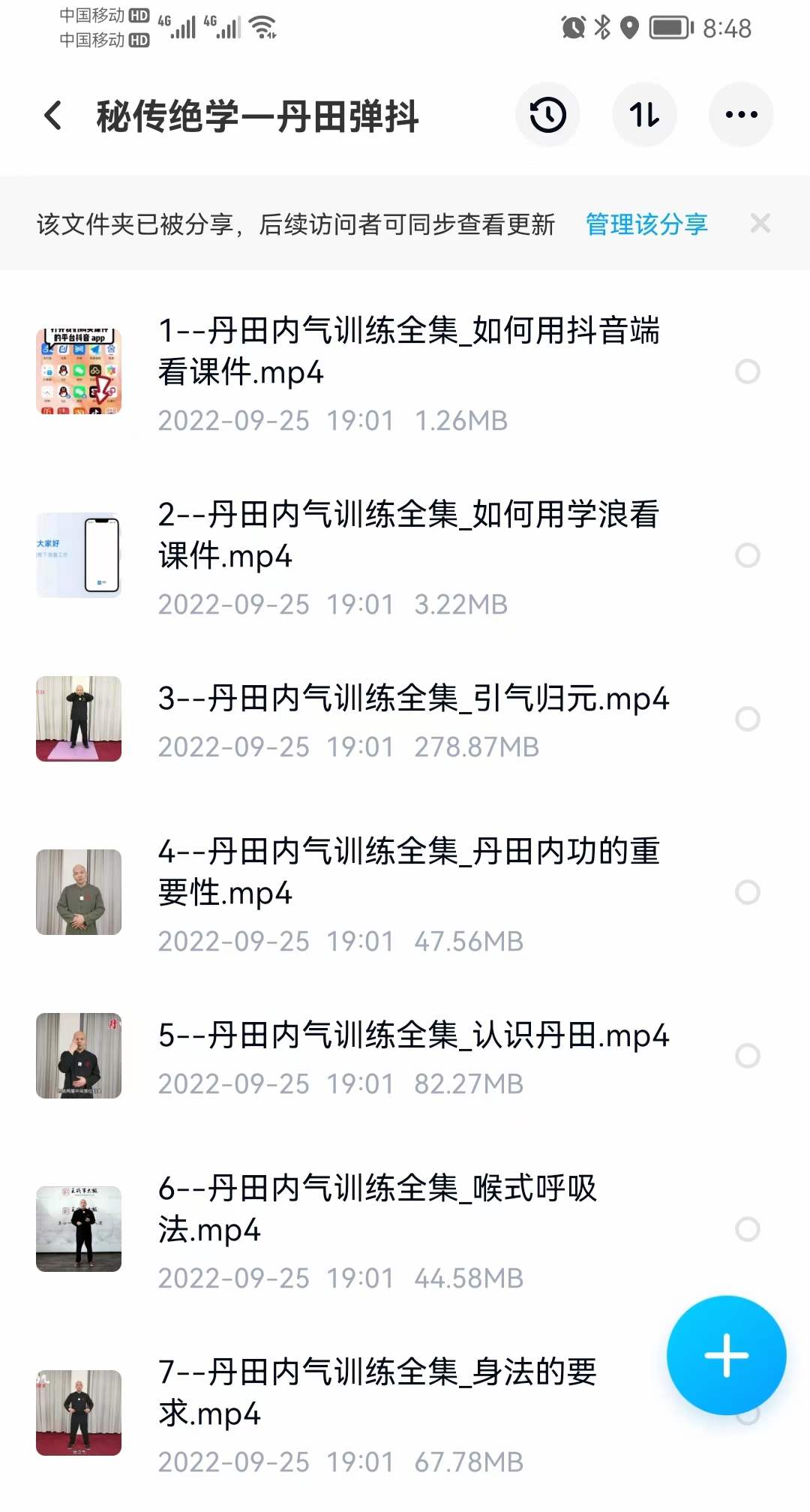Open the recent history clock icon
The image size is (810, 1512).
(x=547, y=115)
